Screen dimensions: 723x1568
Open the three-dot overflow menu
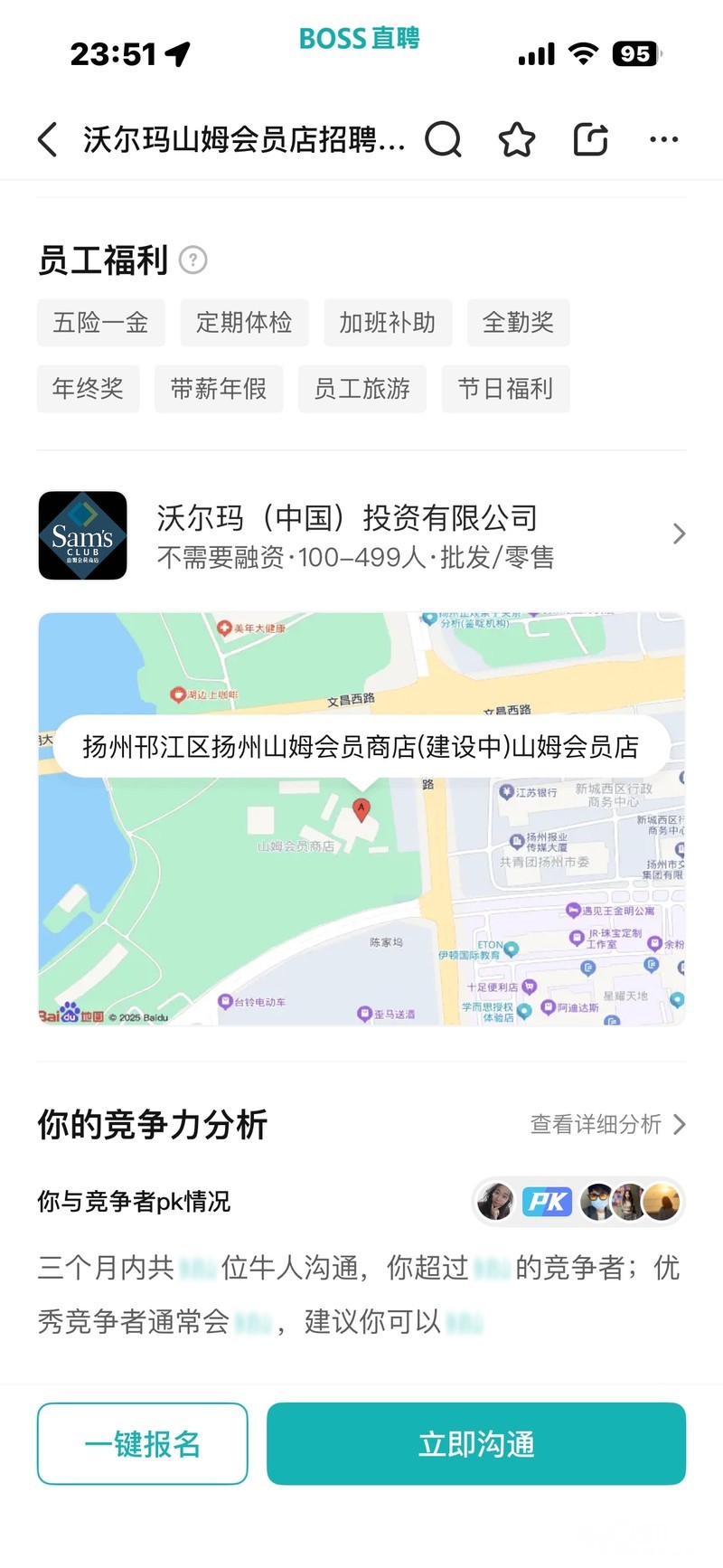(664, 140)
